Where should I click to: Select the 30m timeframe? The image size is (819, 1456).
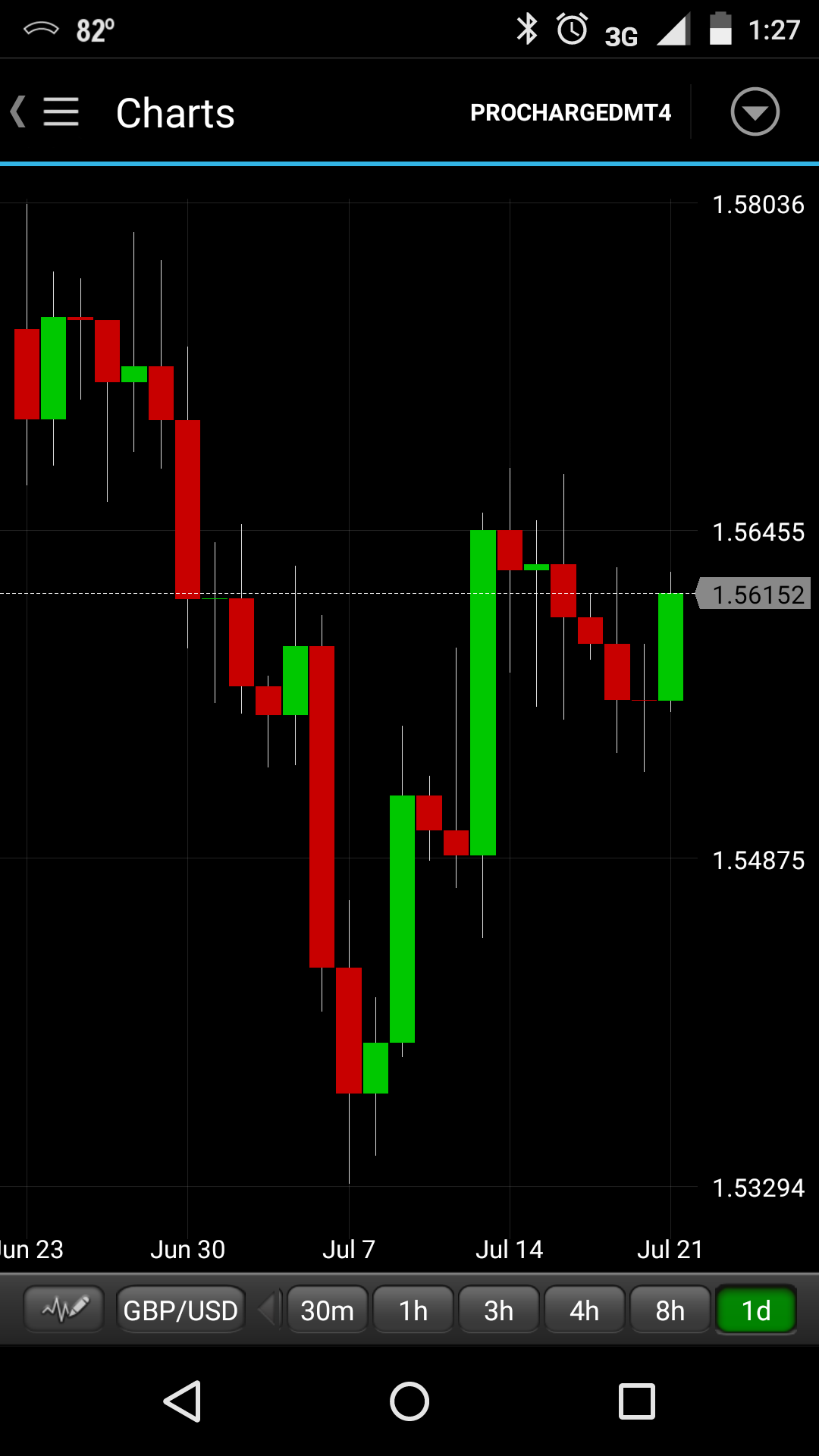[328, 1310]
